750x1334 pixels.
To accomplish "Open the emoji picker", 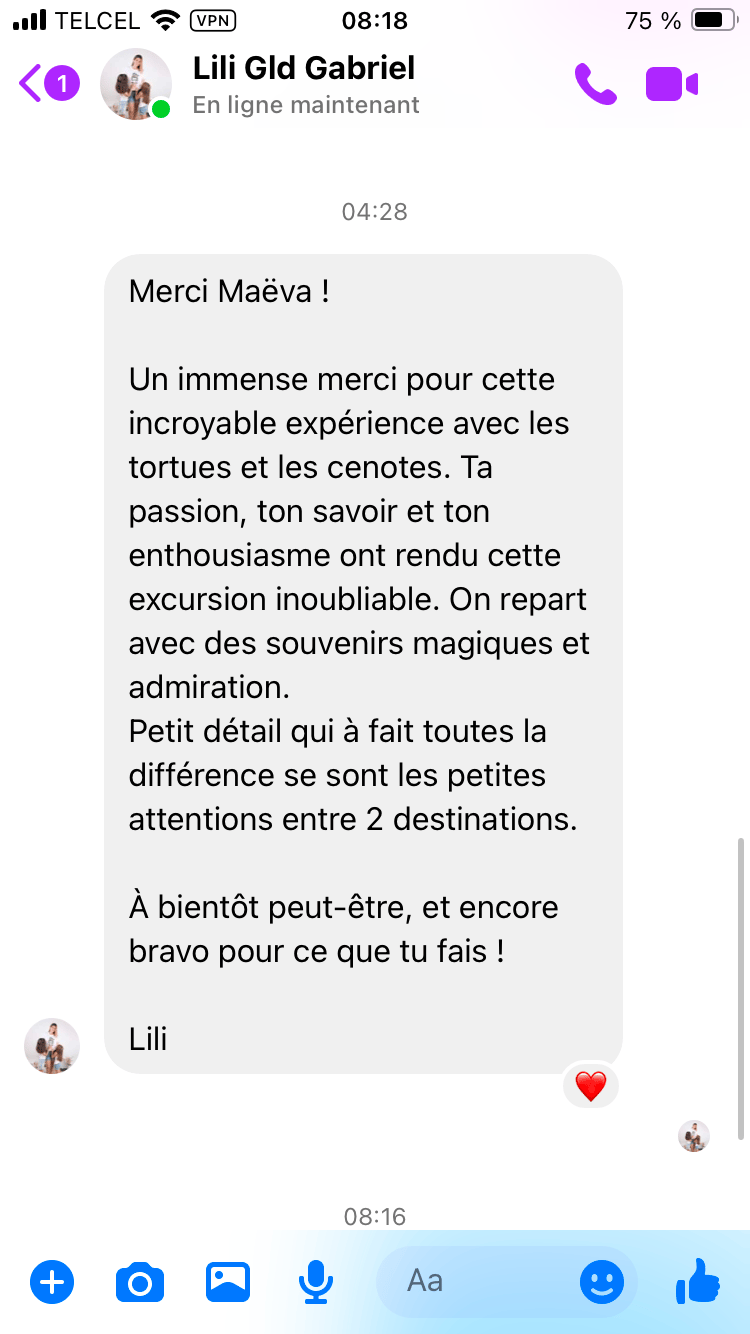I will point(602,1281).
